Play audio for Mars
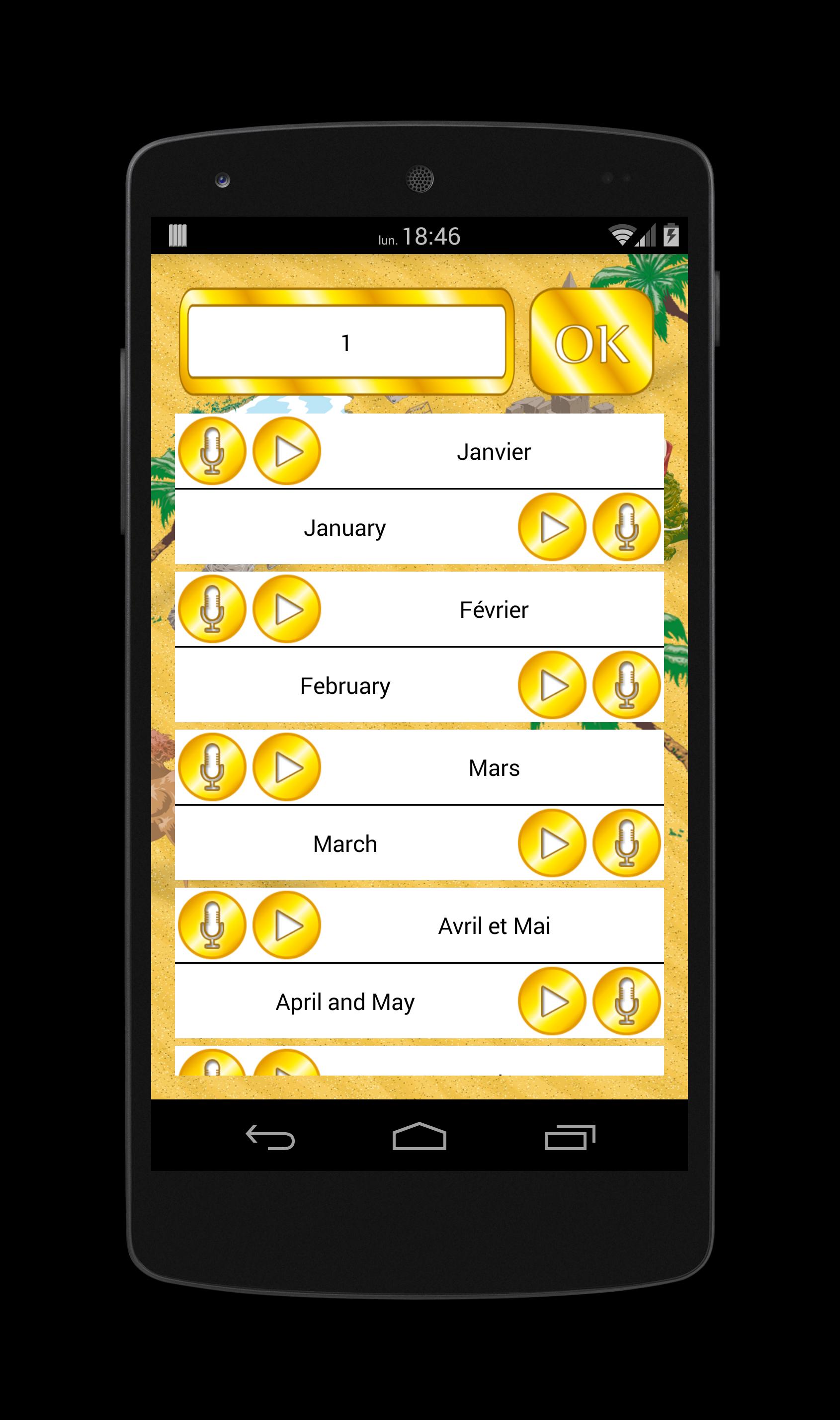Screen dimensions: 840x1420 coord(286,767)
